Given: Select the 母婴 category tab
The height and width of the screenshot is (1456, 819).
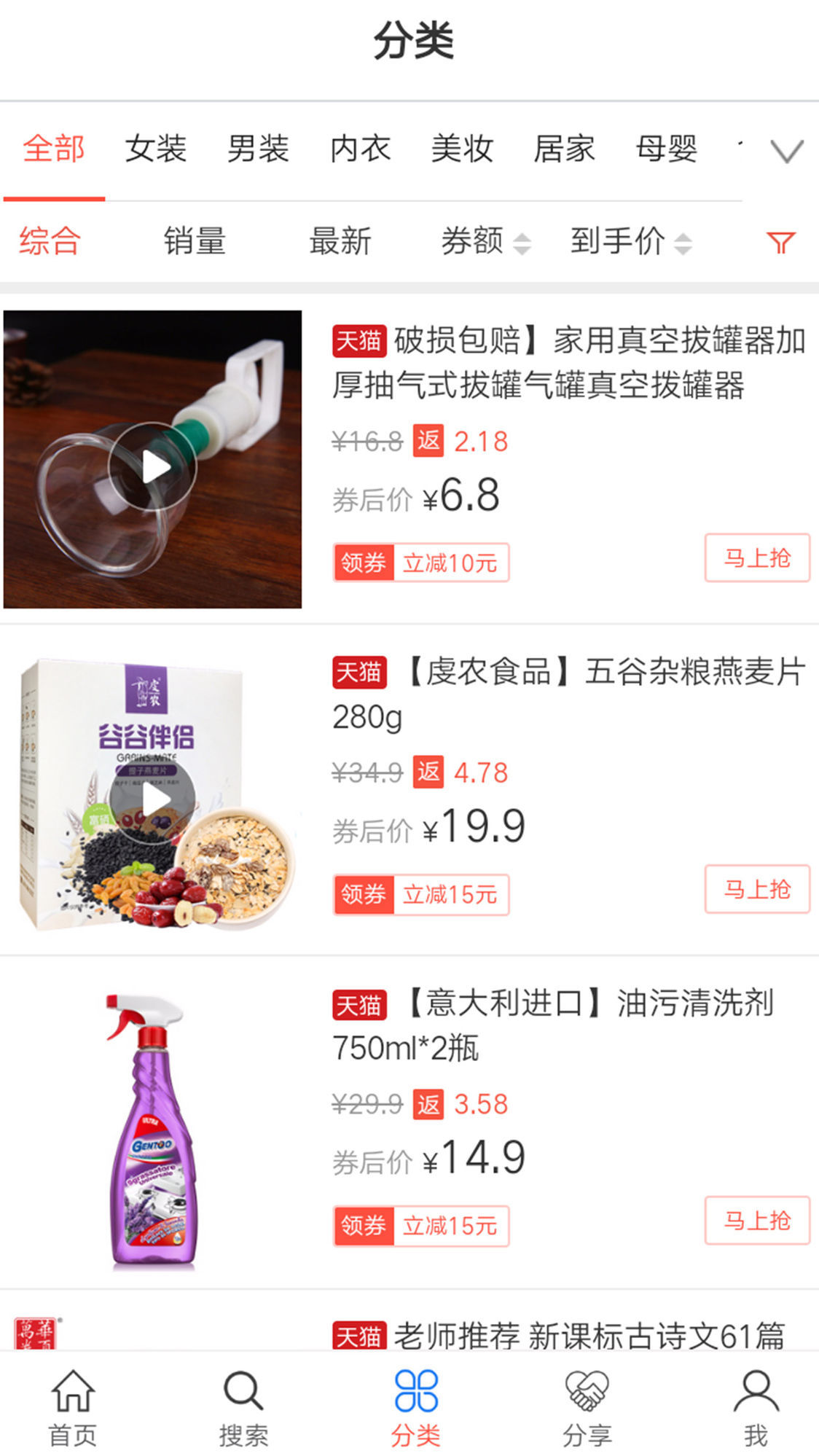Looking at the screenshot, I should coord(666,149).
